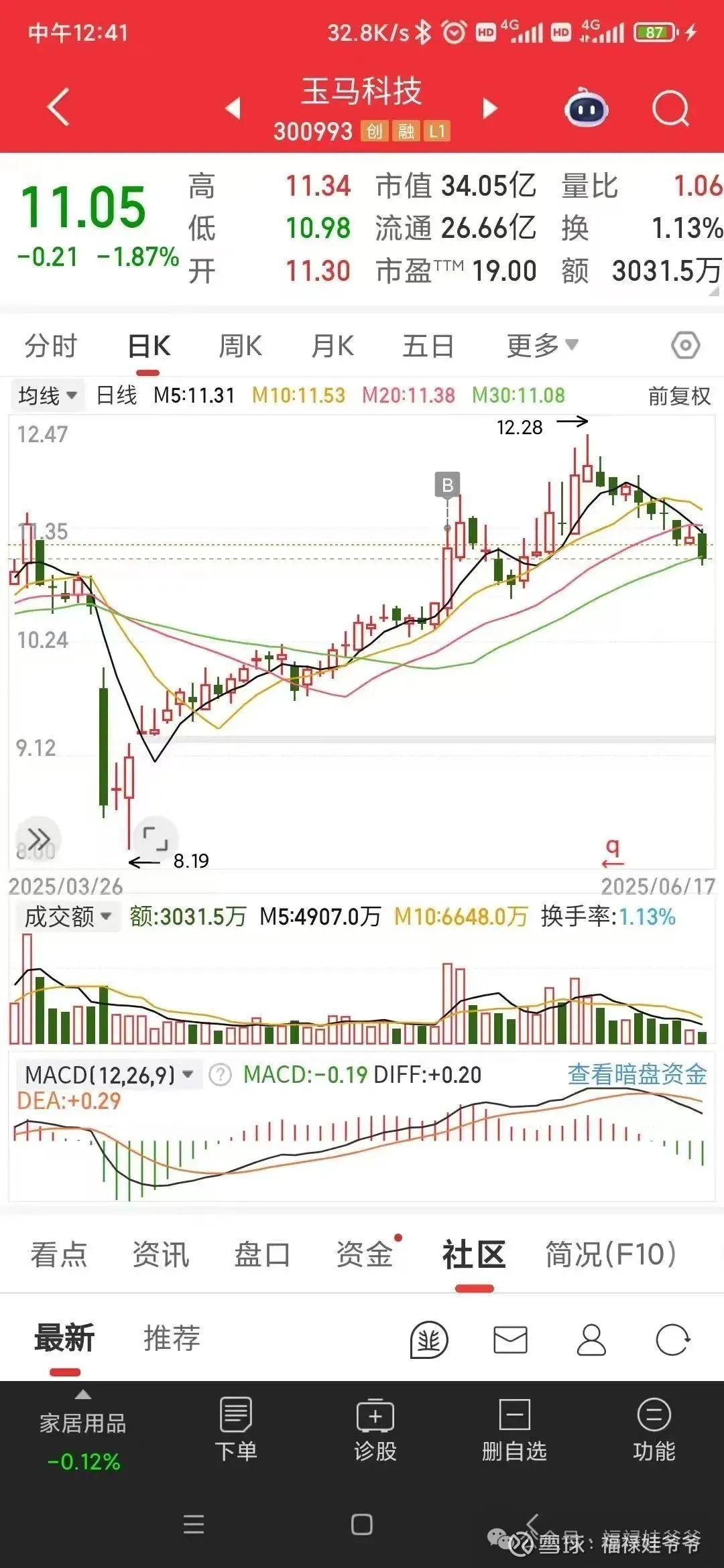This screenshot has width=724, height=1568.
Task: Expand the 更多 chart options
Action: pyautogui.click(x=542, y=346)
